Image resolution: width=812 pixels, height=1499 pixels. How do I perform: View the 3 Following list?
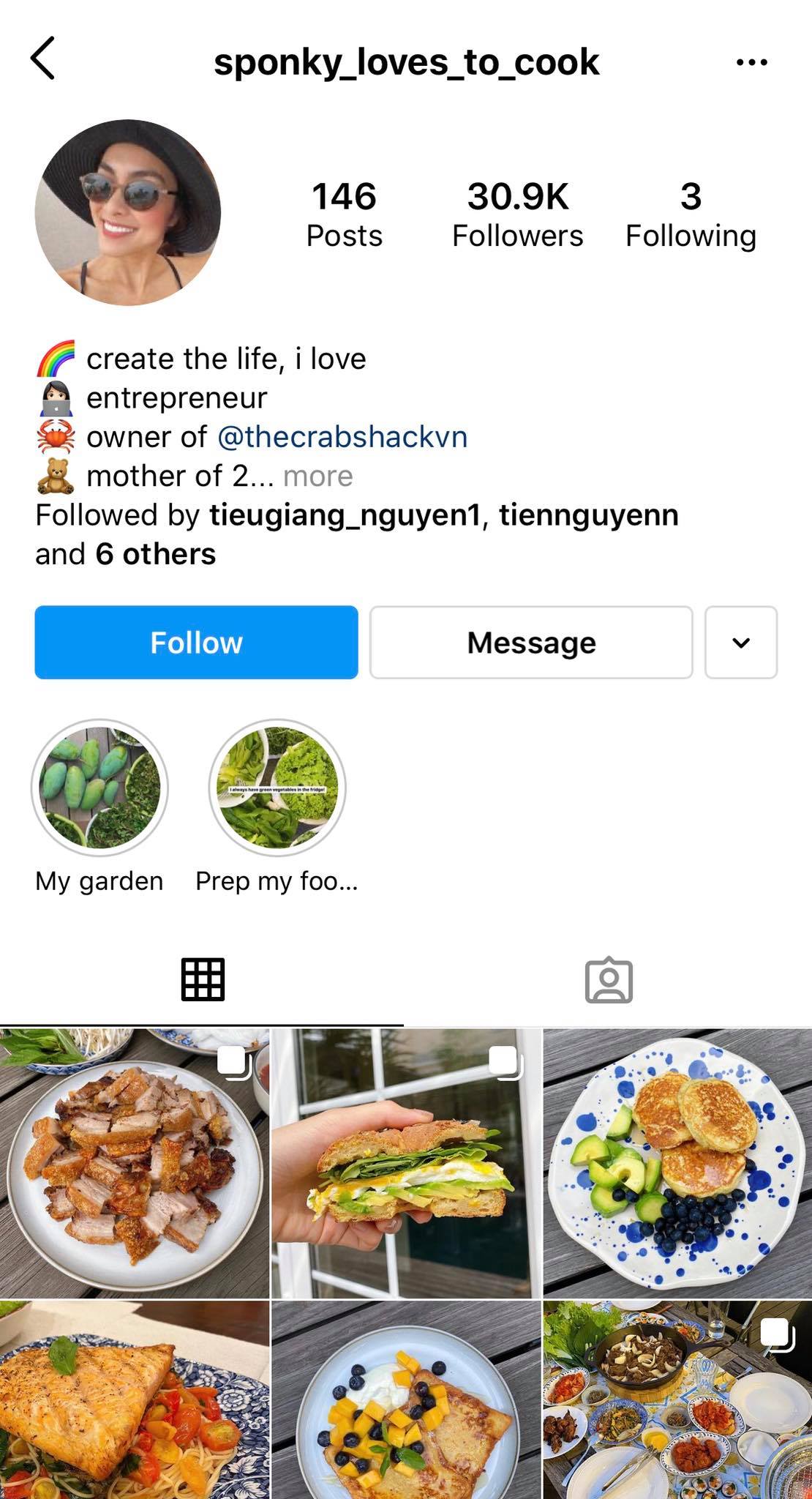[x=691, y=214]
